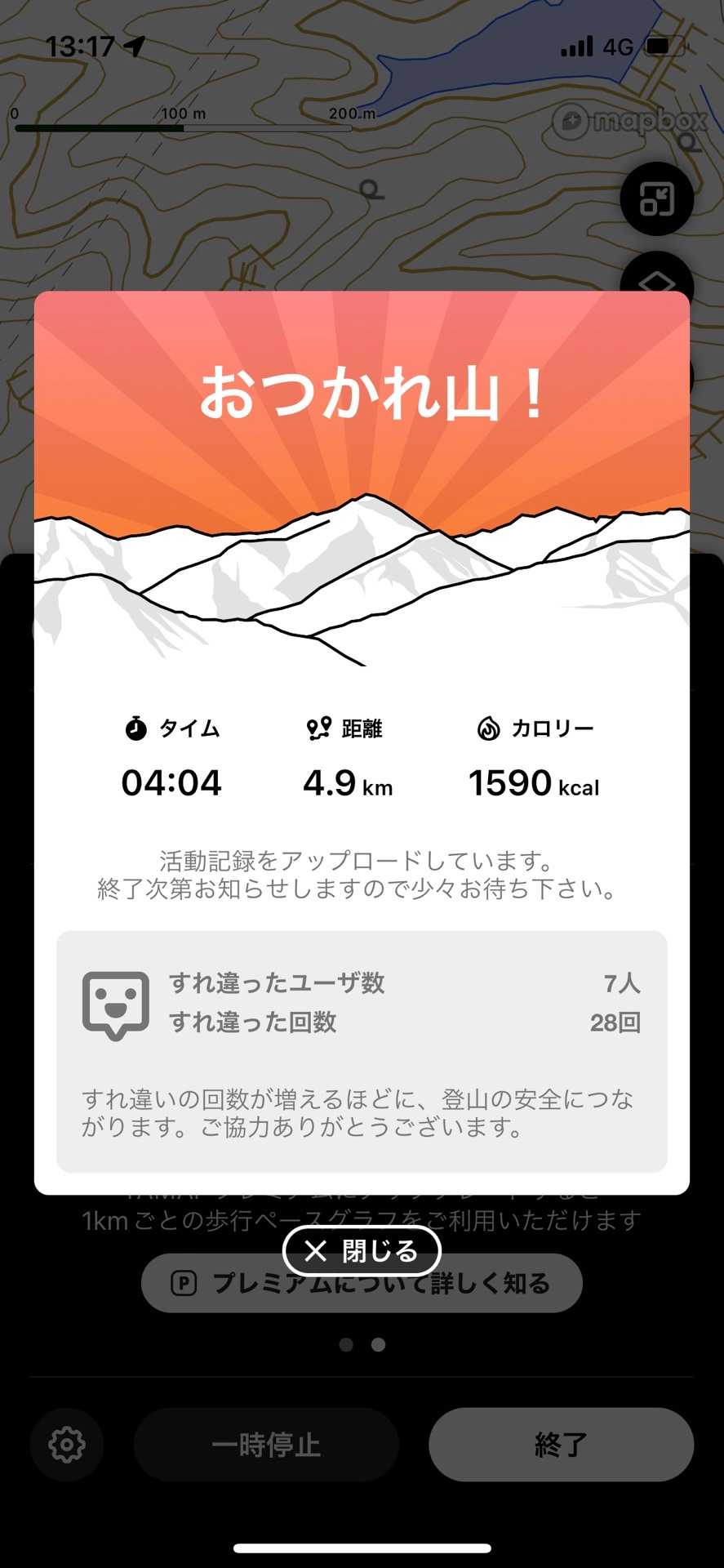Open the settings gear

click(x=67, y=1444)
